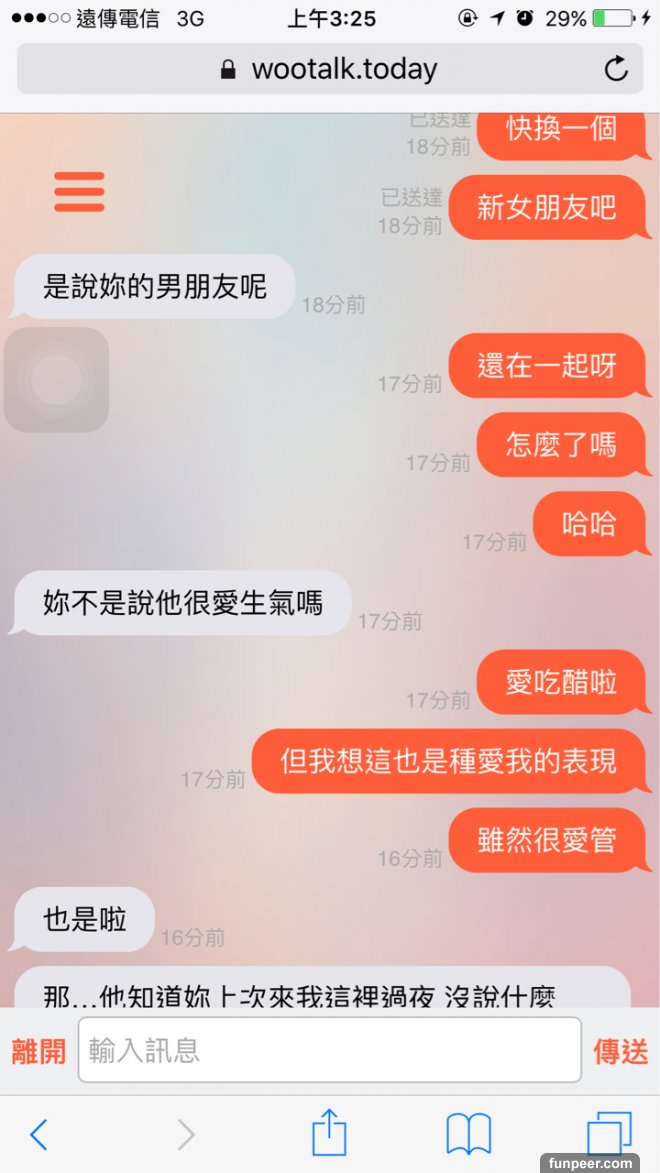Open the Safari share sheet
This screenshot has width=660, height=1173.
tap(329, 1133)
